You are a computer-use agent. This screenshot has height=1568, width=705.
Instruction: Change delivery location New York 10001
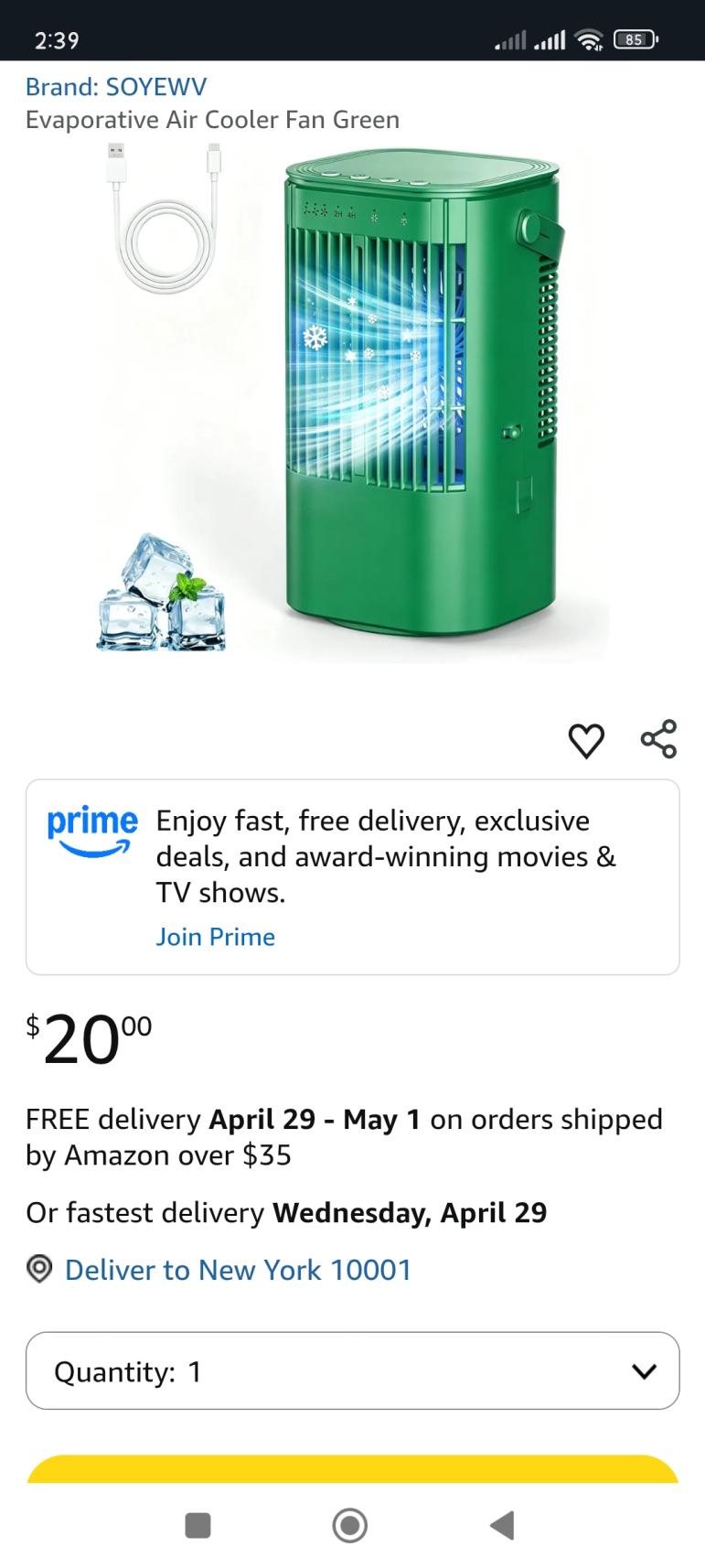pos(238,1270)
